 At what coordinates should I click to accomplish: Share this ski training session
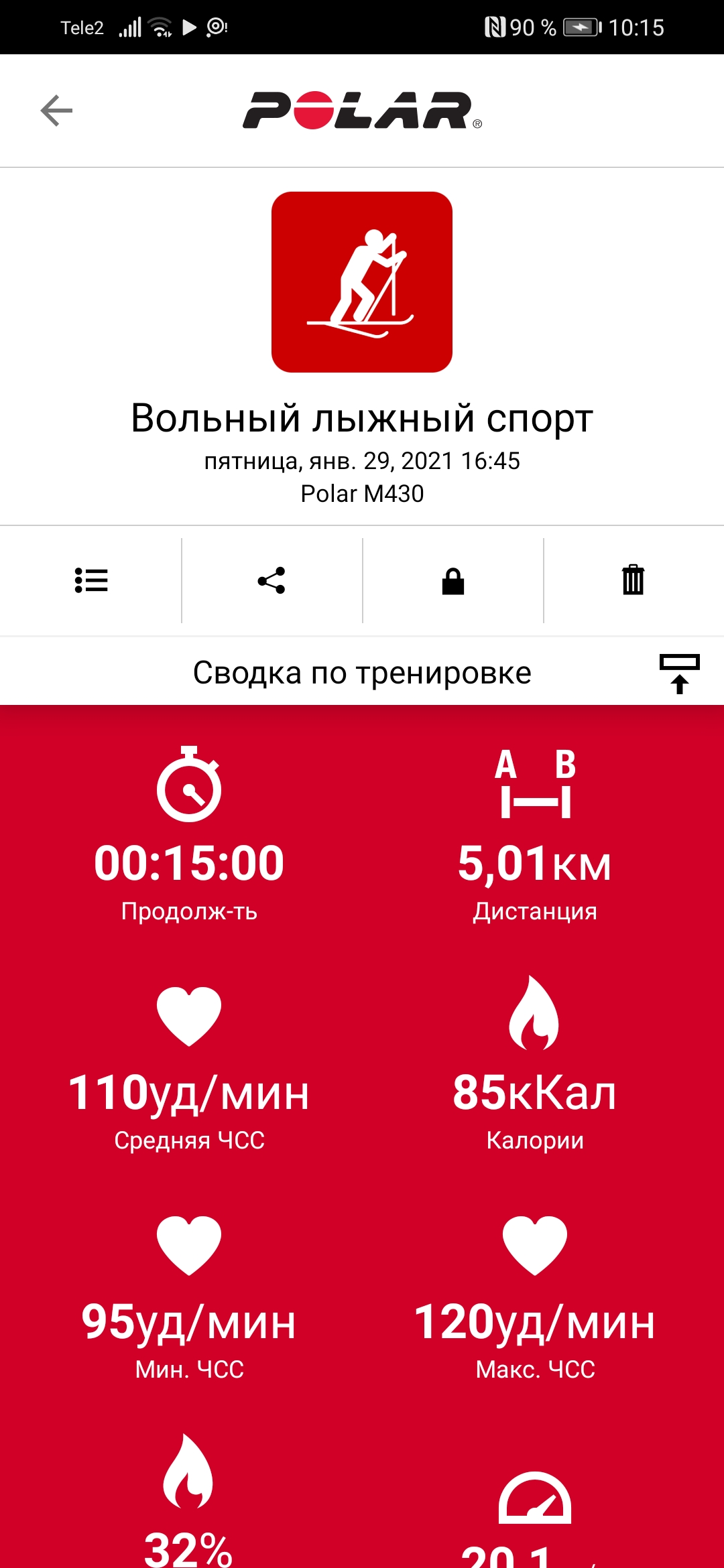(x=271, y=580)
